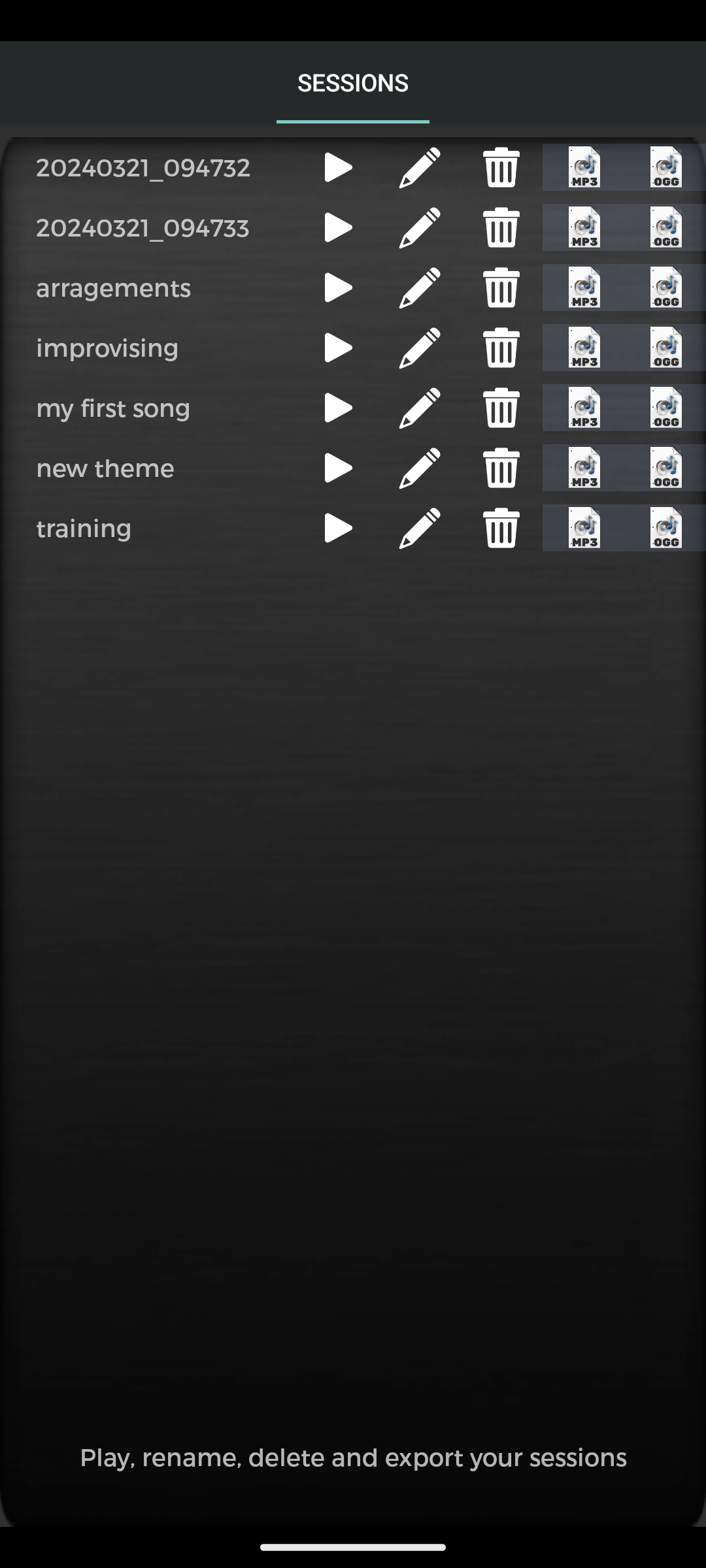706x1568 pixels.
Task: Select the SESSIONS tab
Action: (353, 84)
